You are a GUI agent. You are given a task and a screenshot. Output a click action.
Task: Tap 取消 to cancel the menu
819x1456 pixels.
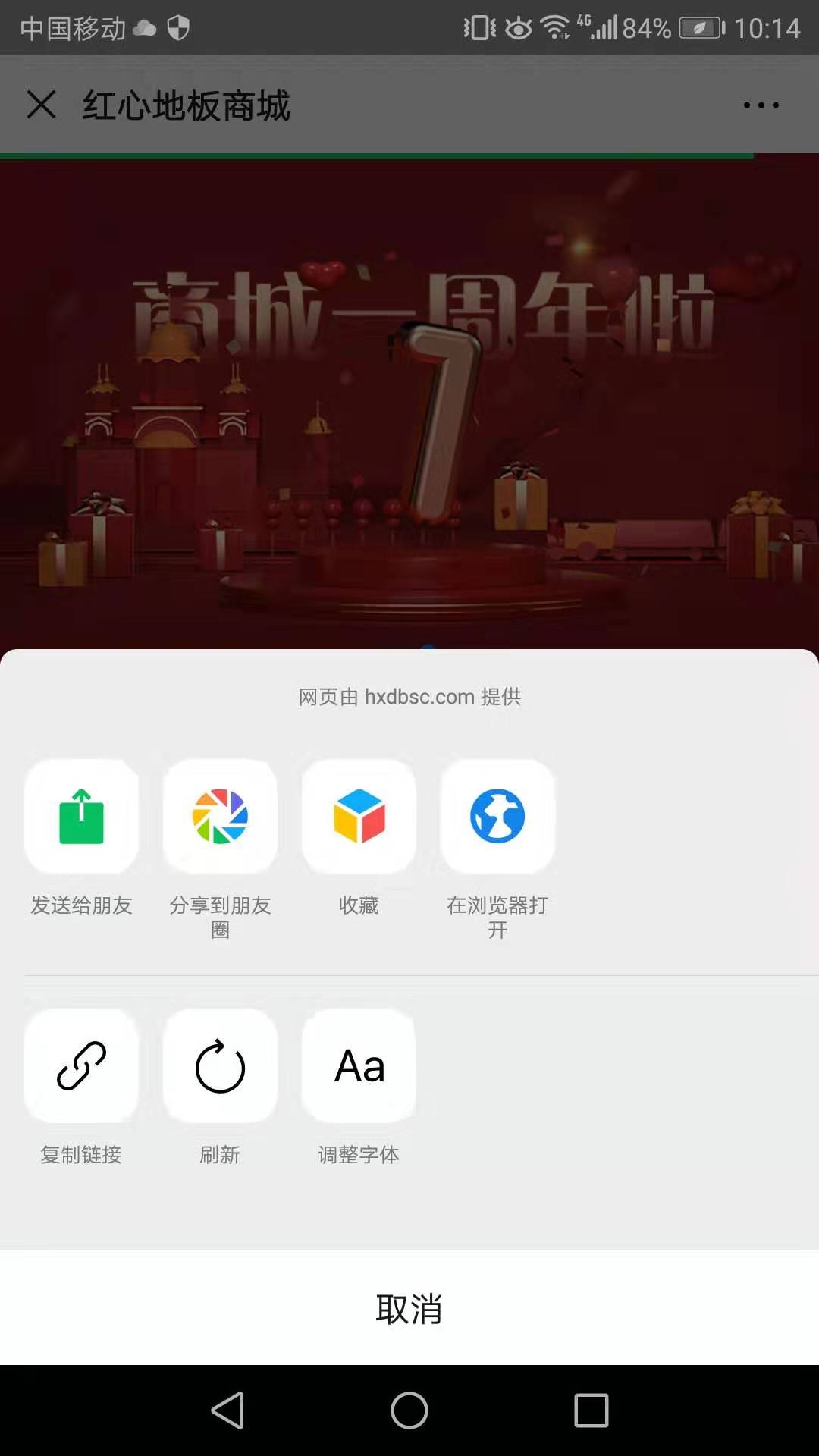click(x=409, y=1308)
